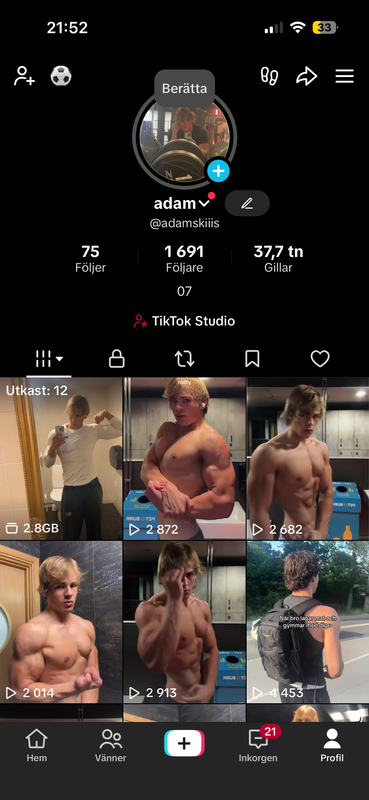Open the footprints profile views icon
Screen dimensions: 369x800
[269, 76]
